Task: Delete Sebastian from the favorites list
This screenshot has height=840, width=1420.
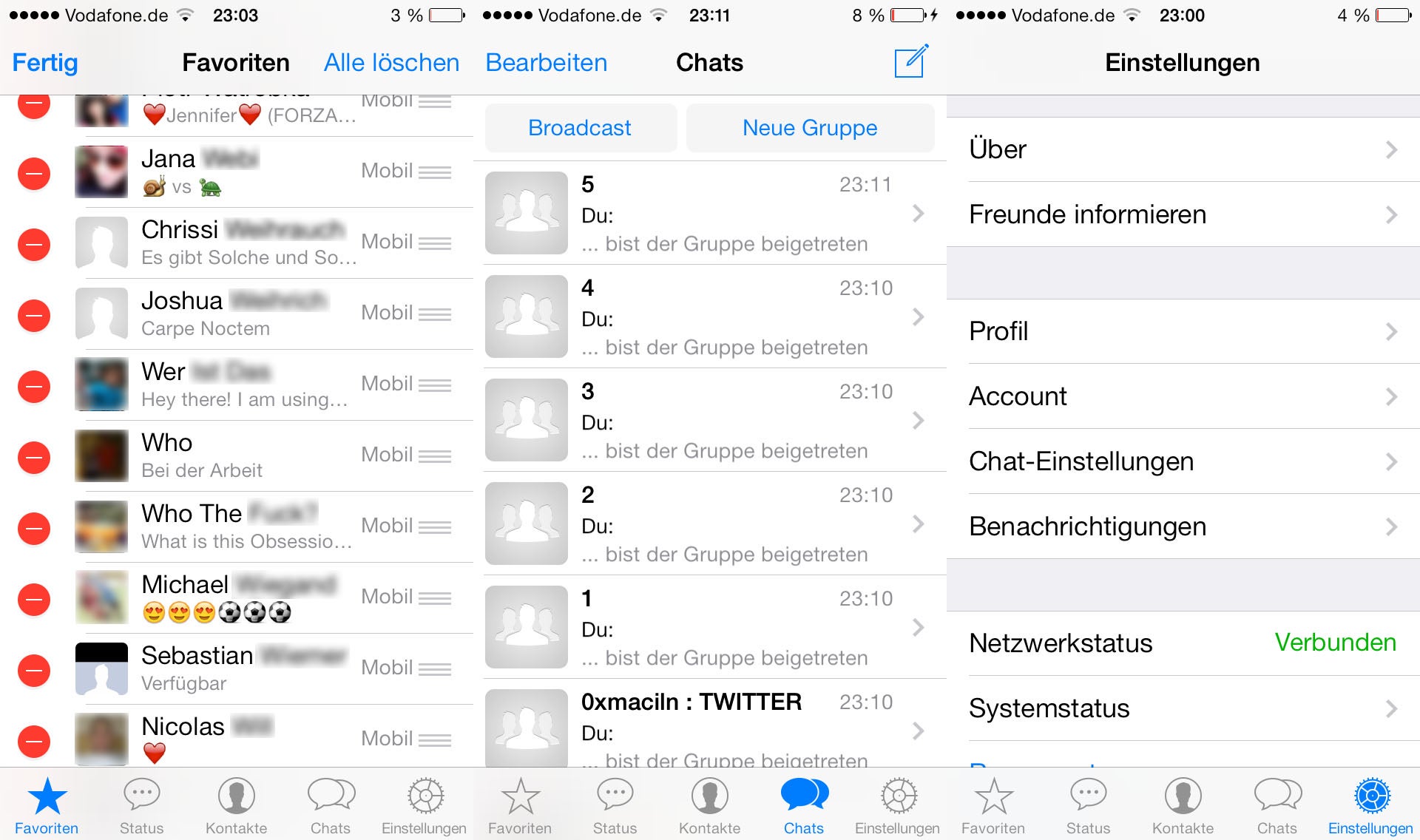Action: [34, 671]
